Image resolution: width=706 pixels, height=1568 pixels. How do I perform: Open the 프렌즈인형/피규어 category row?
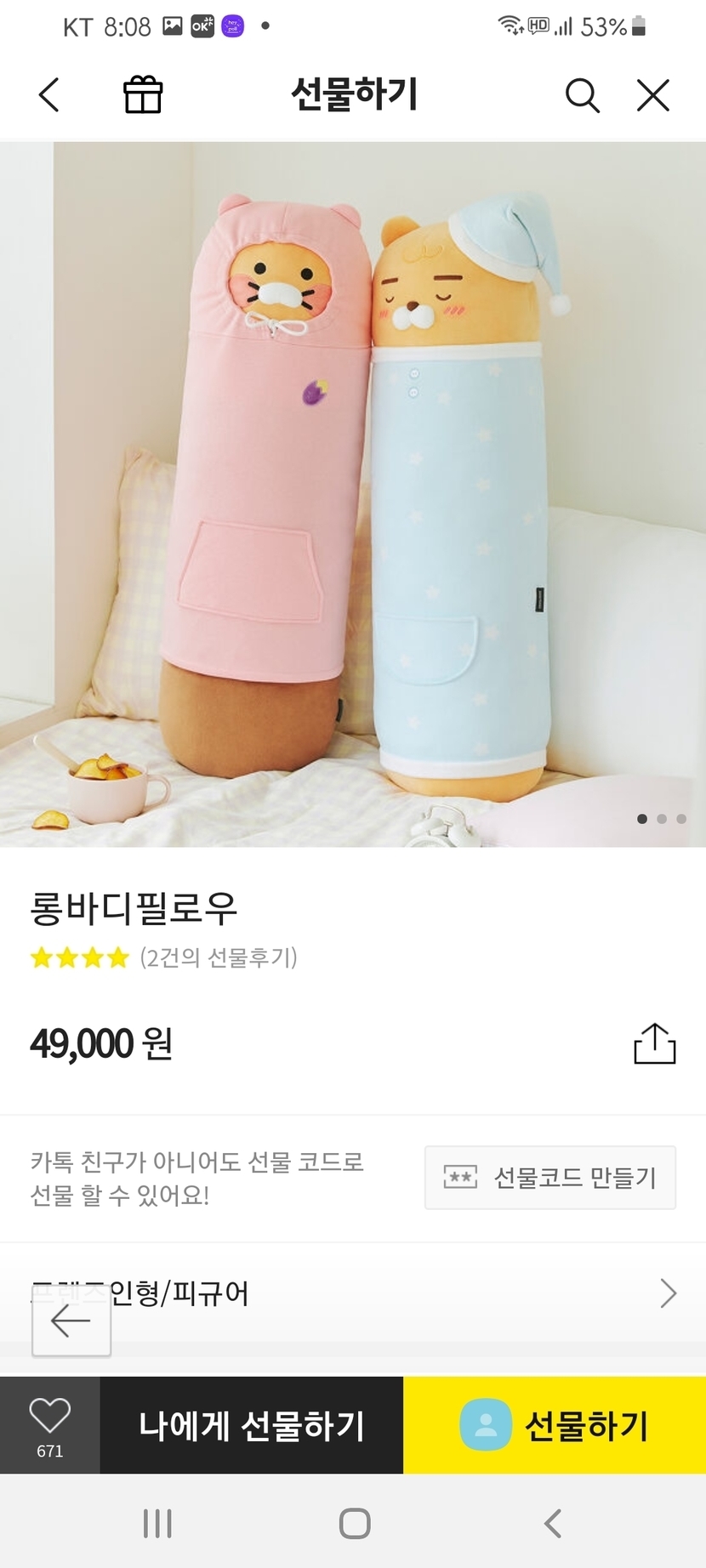tap(425, 1293)
